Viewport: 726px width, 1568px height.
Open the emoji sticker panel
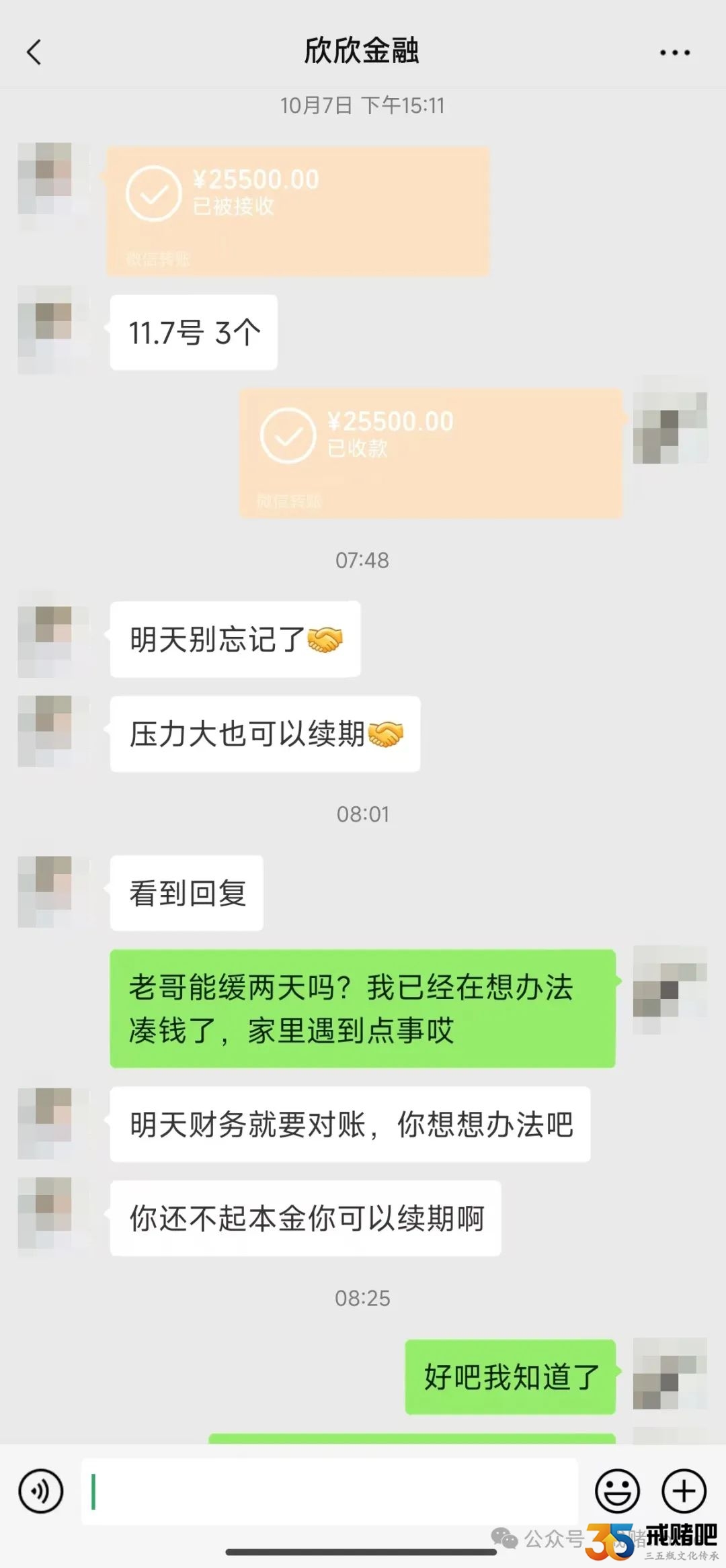coord(616,1491)
